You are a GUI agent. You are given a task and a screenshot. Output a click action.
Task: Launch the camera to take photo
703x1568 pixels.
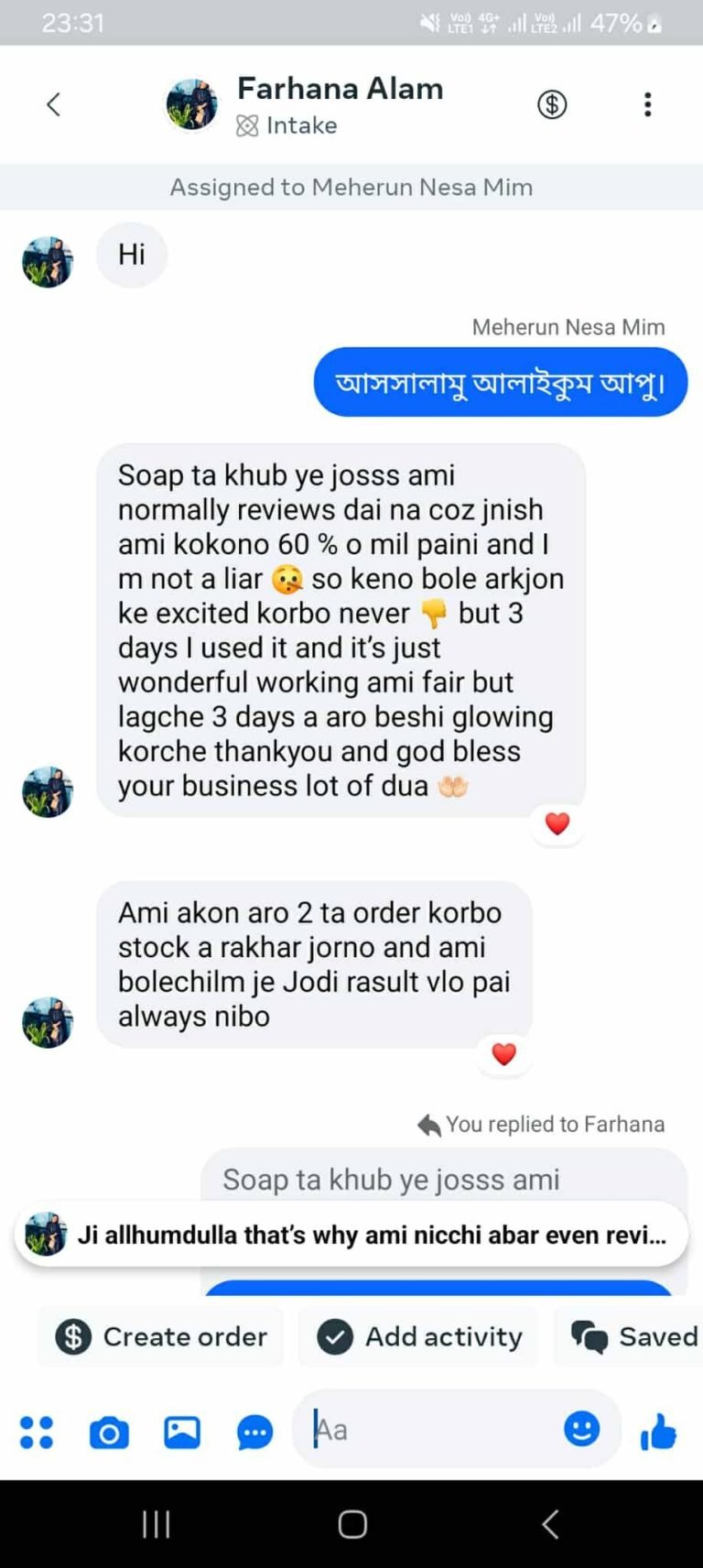(x=109, y=1432)
